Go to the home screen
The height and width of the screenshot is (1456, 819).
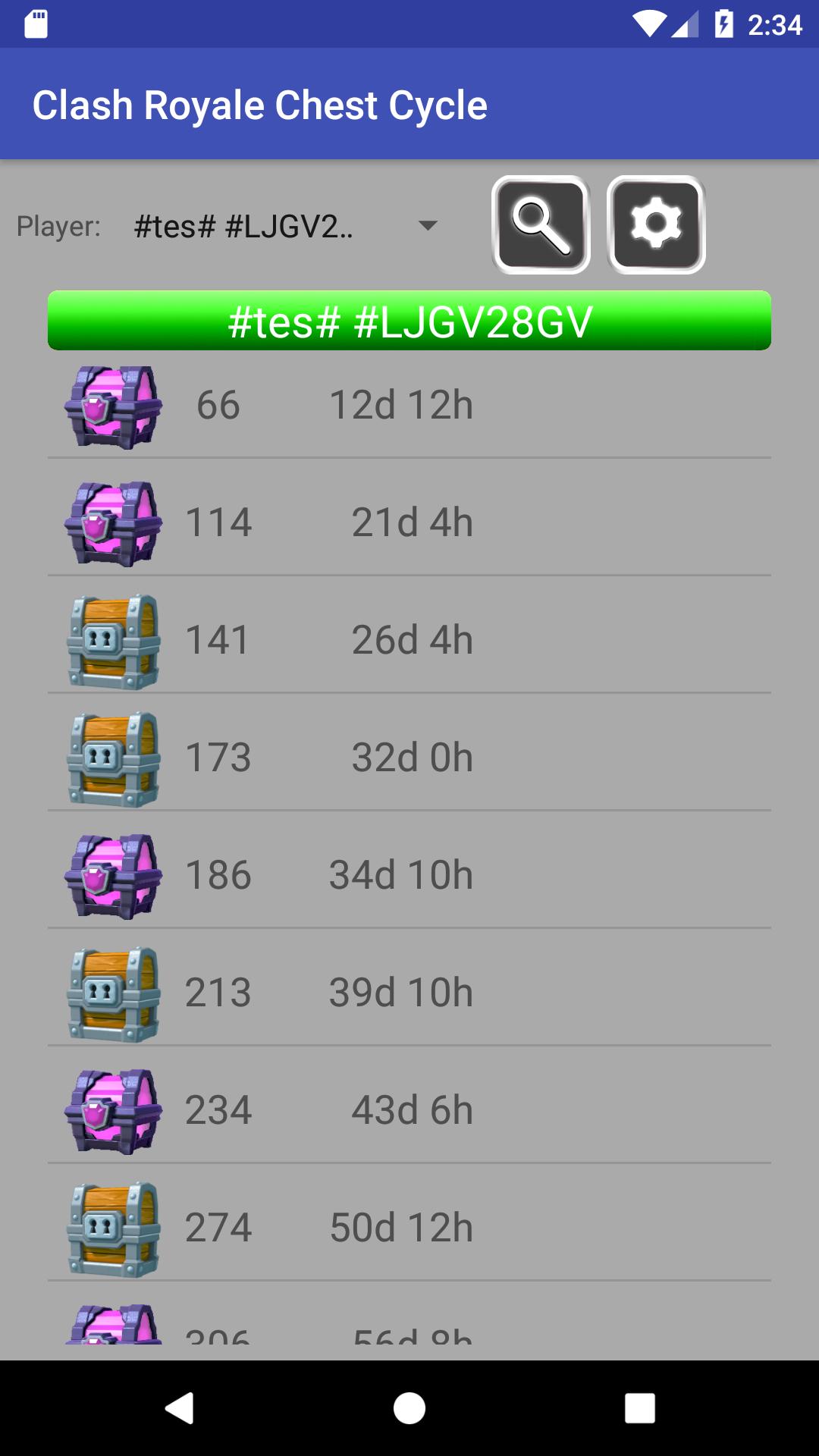coord(409,1408)
